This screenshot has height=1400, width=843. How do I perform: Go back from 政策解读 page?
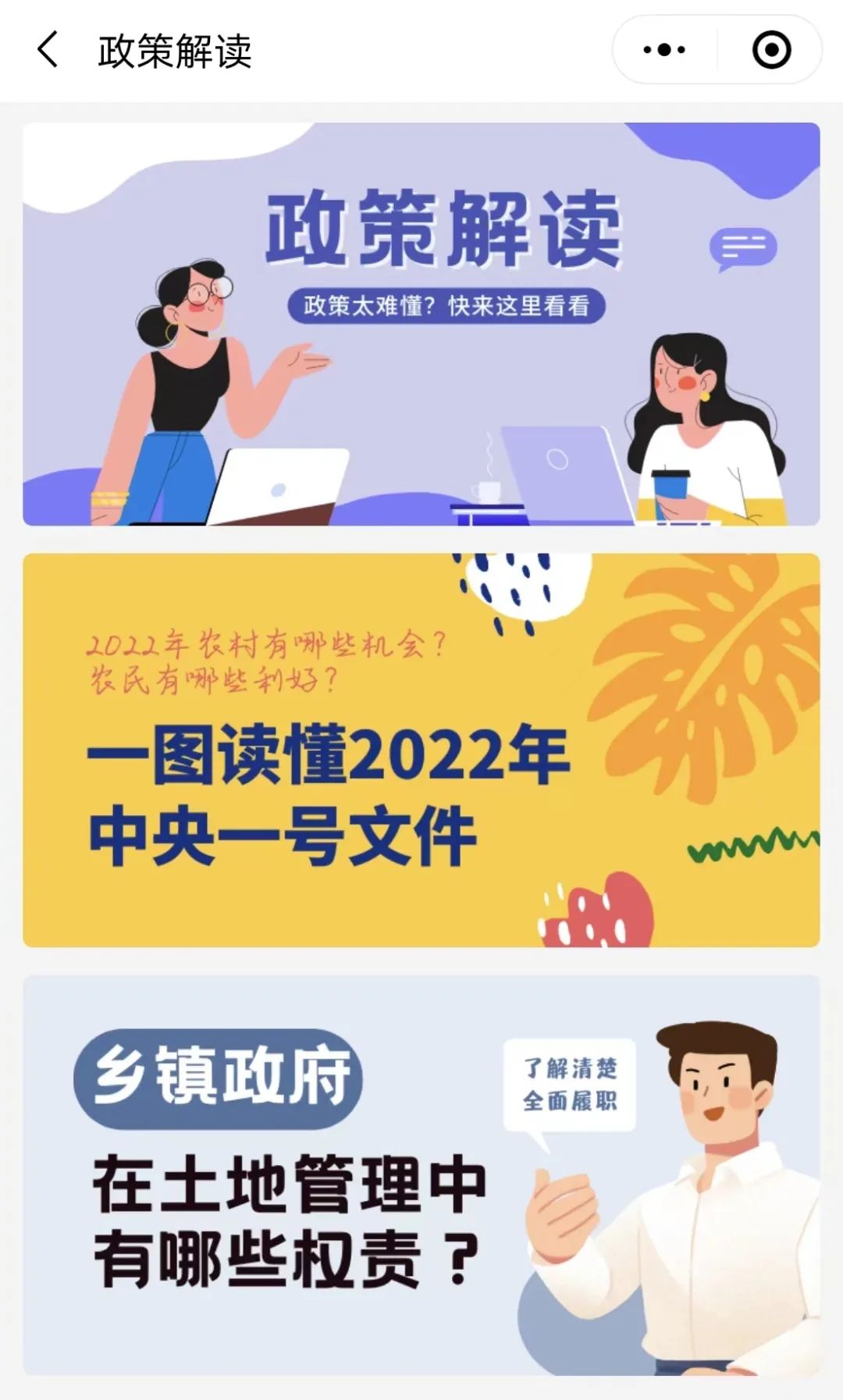coord(48,50)
